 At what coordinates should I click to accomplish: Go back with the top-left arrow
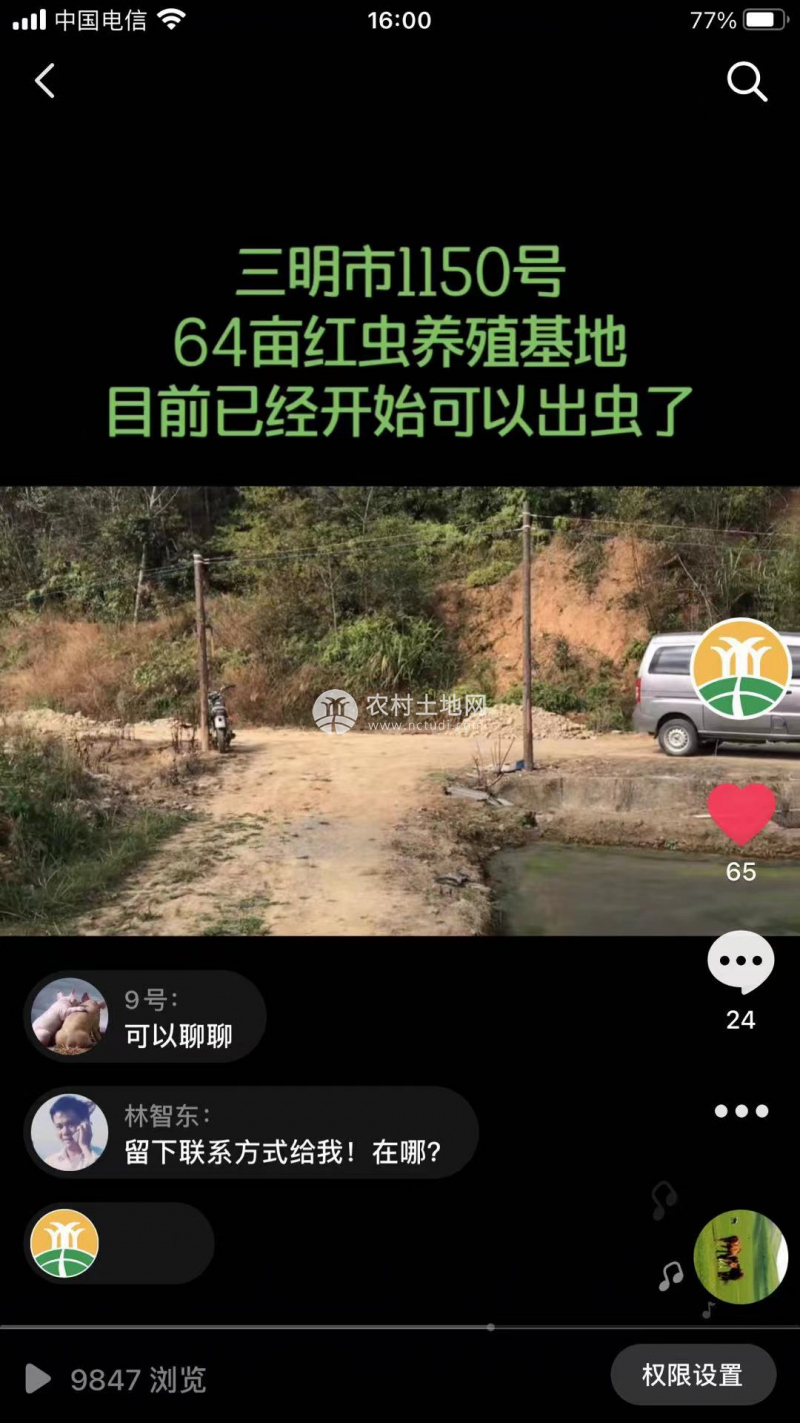(45, 81)
